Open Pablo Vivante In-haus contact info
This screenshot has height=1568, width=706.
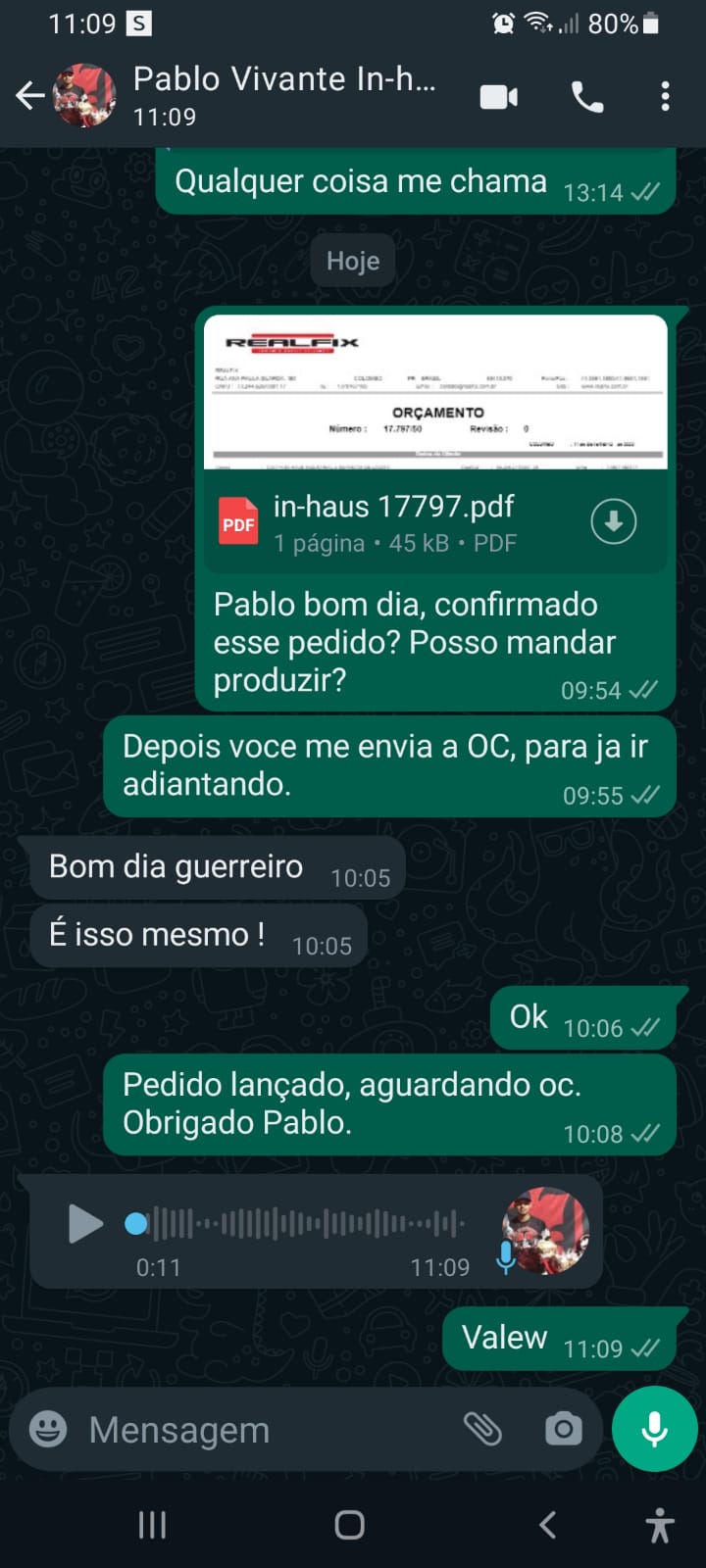click(283, 95)
